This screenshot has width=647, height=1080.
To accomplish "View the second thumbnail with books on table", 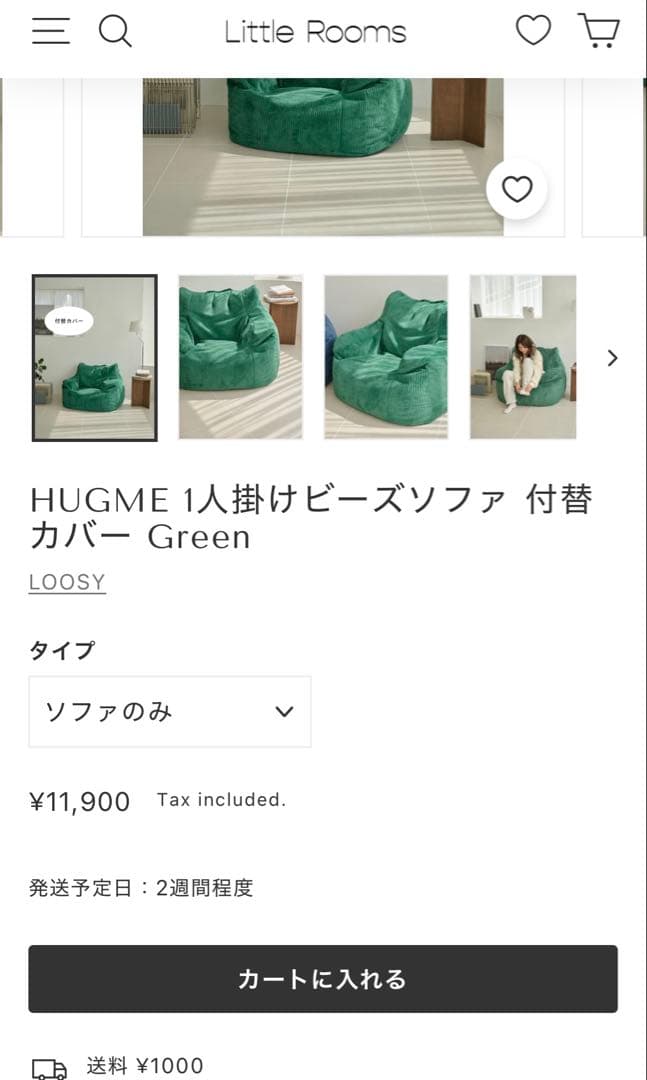I will click(x=240, y=357).
